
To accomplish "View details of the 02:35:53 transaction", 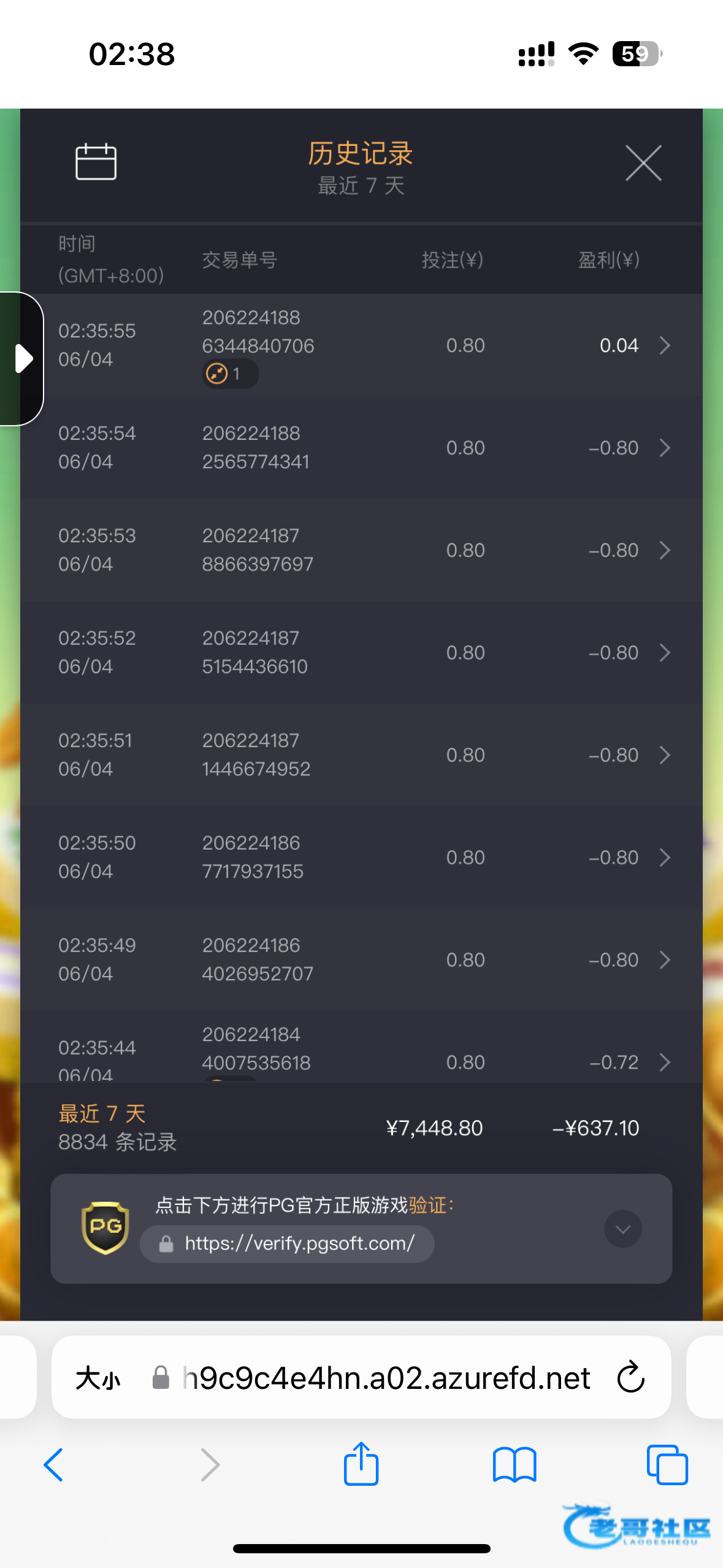I will pos(361,550).
